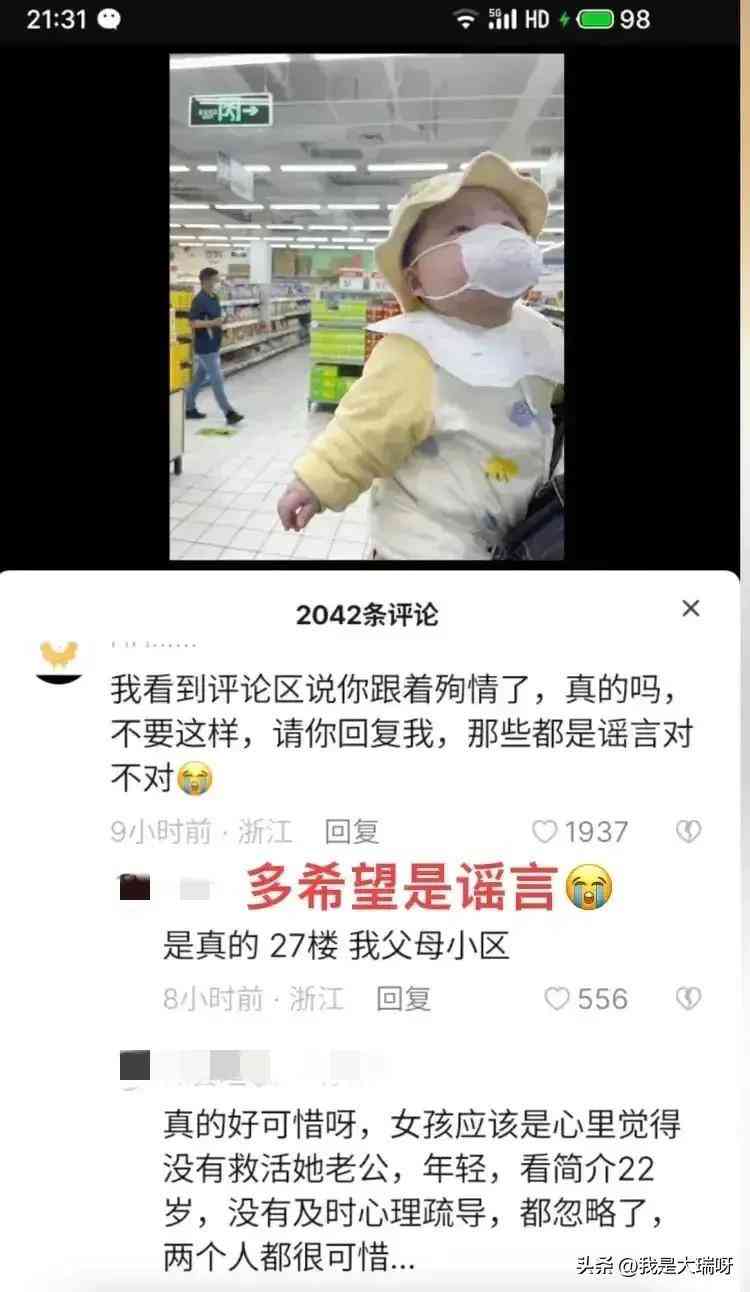Reply to the comment posted 9小时前
This screenshot has height=1292, width=750.
(351, 831)
